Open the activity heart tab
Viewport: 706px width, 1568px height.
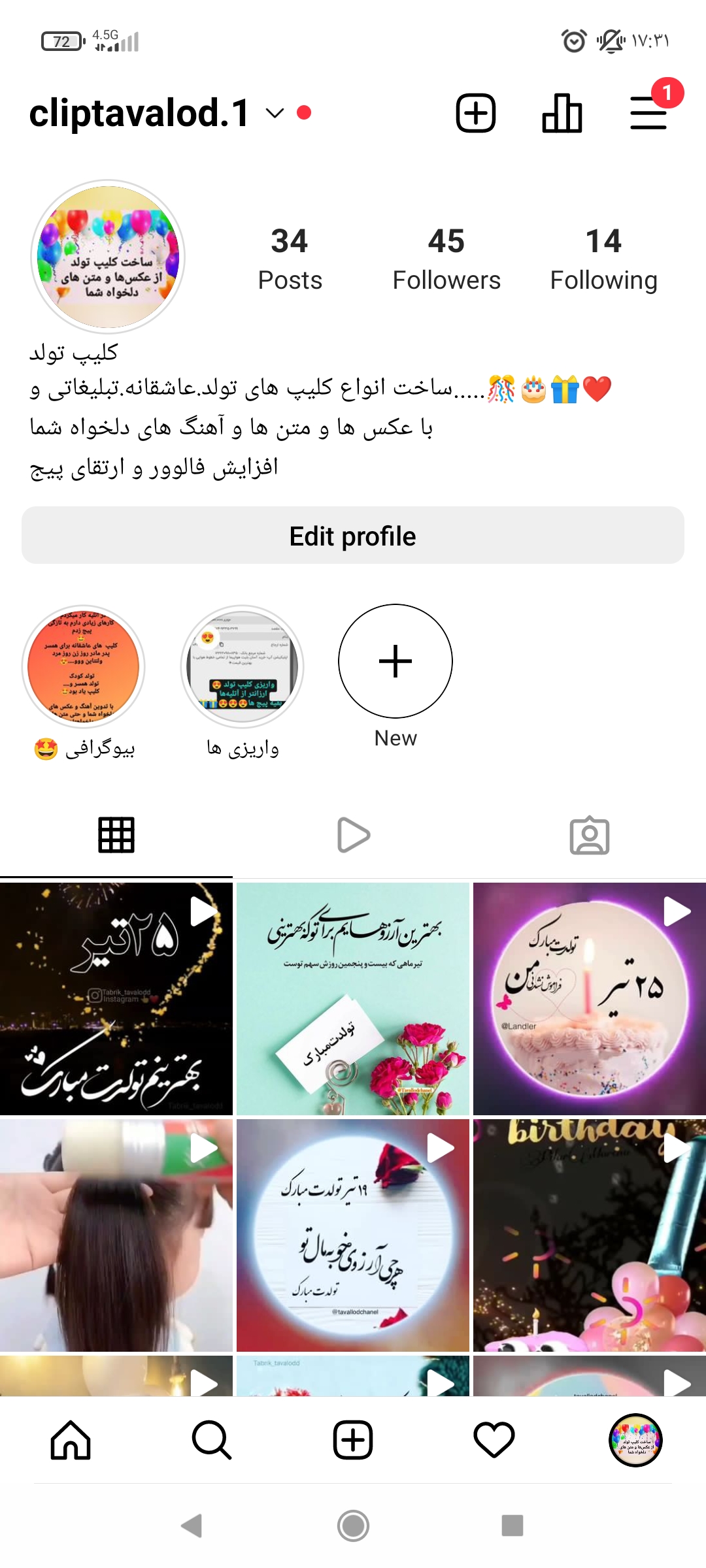(494, 1440)
